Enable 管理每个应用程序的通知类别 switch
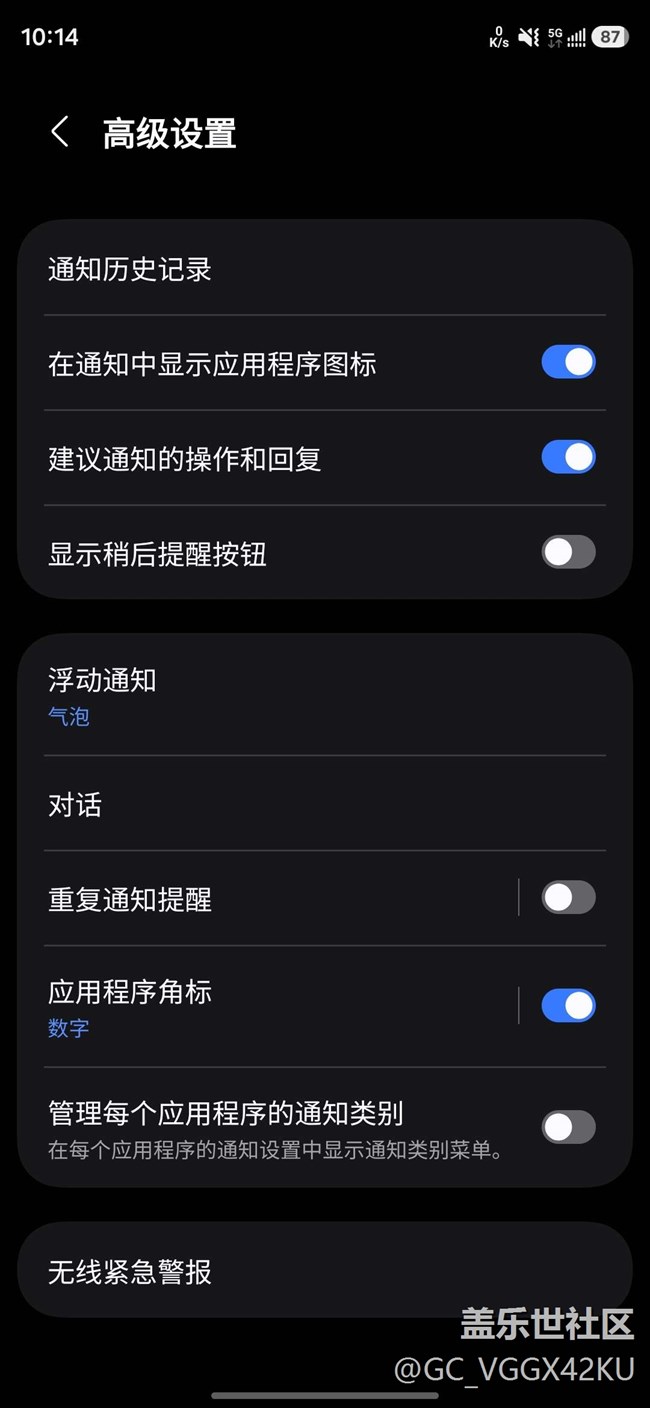Screen dimensions: 650x1408 click(x=568, y=1127)
